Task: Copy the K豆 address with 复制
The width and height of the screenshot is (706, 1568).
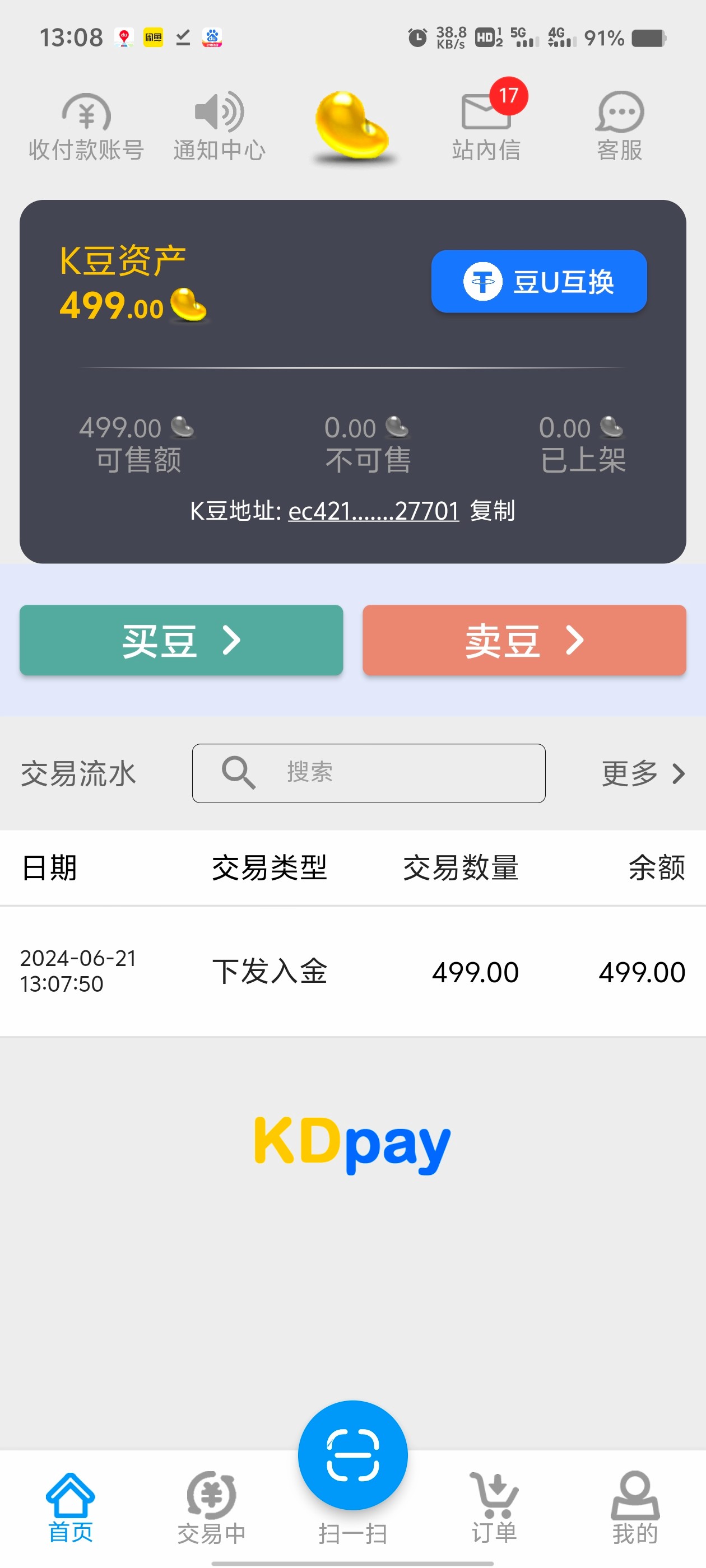Action: click(492, 511)
